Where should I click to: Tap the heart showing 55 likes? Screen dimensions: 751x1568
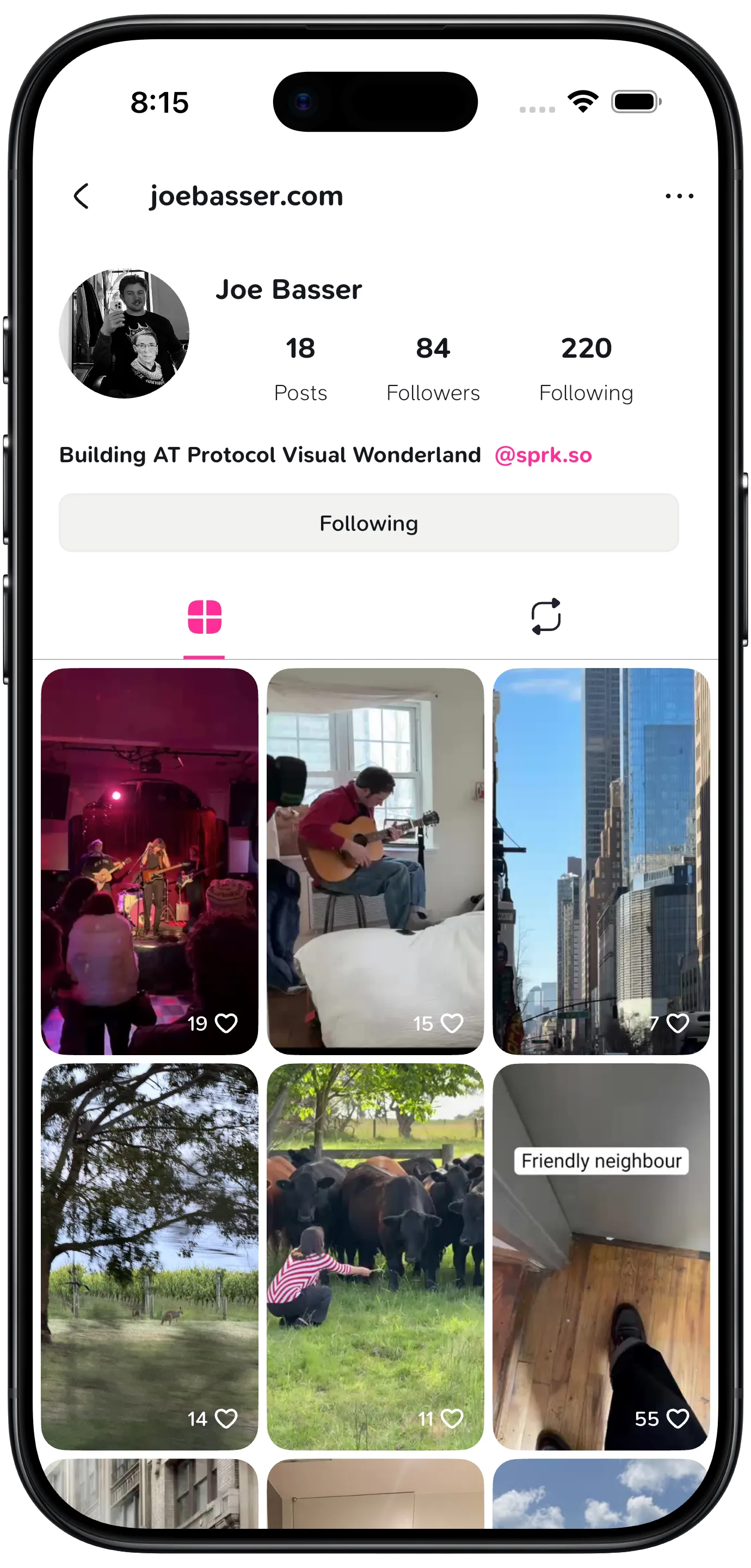pyautogui.click(x=679, y=1418)
